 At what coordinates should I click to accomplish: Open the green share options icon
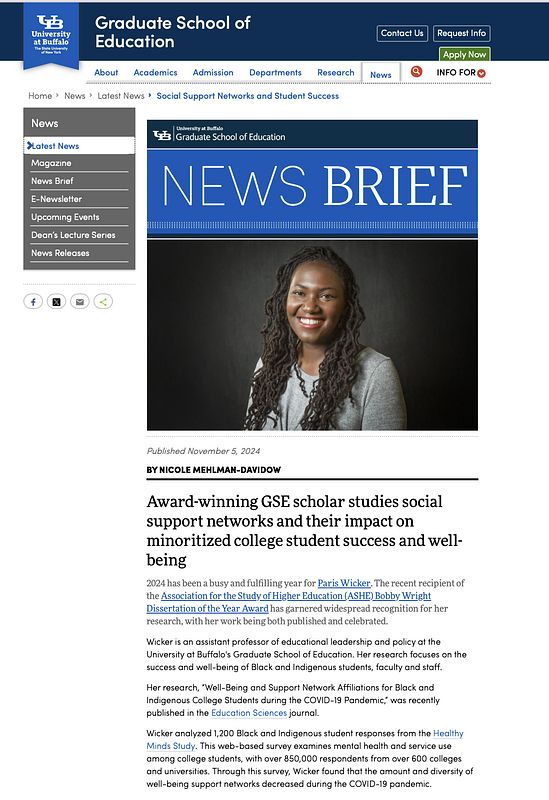103,302
